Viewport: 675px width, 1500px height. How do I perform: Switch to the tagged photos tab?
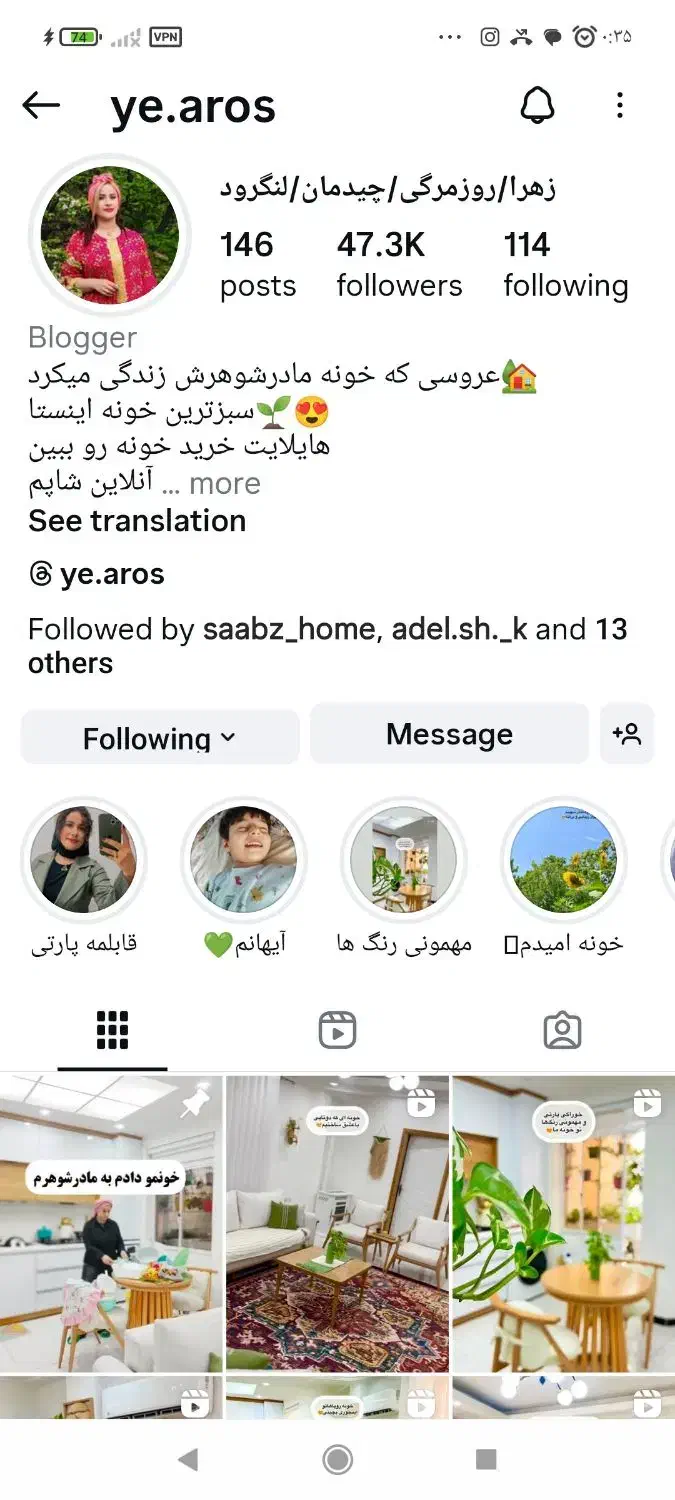[562, 1031]
